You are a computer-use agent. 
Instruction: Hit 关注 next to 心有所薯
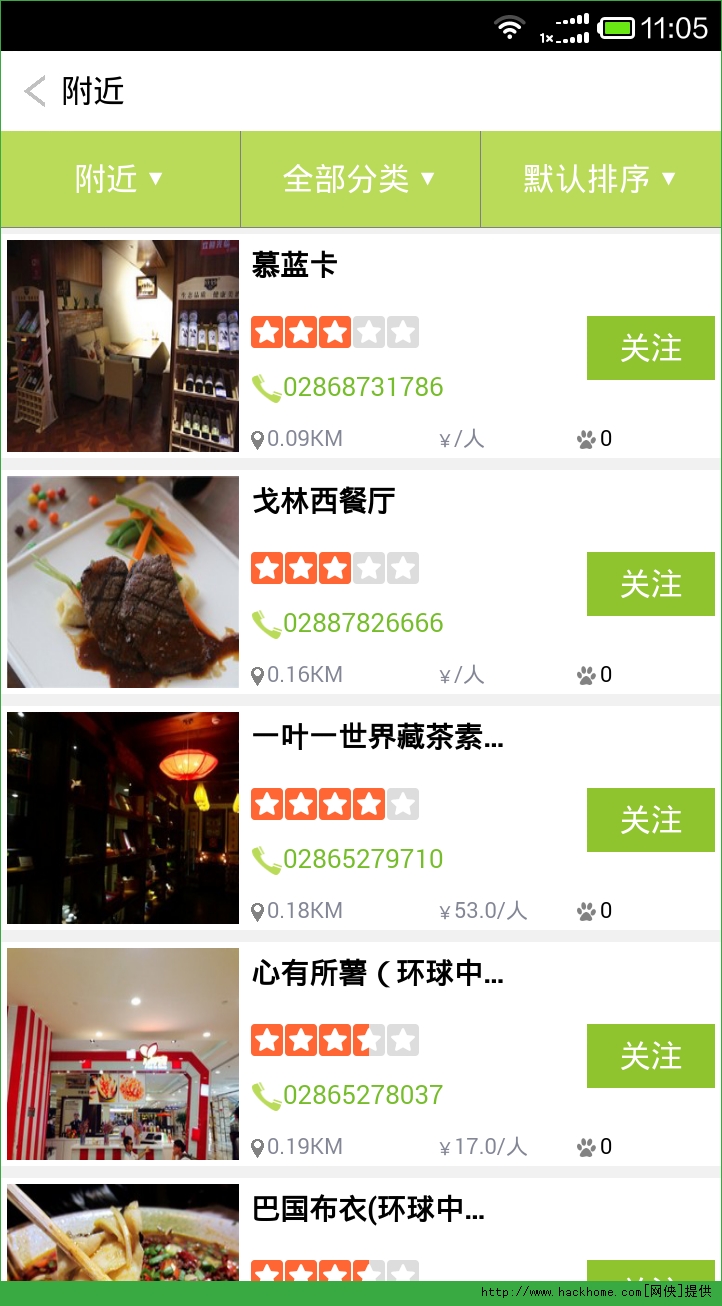(650, 1056)
